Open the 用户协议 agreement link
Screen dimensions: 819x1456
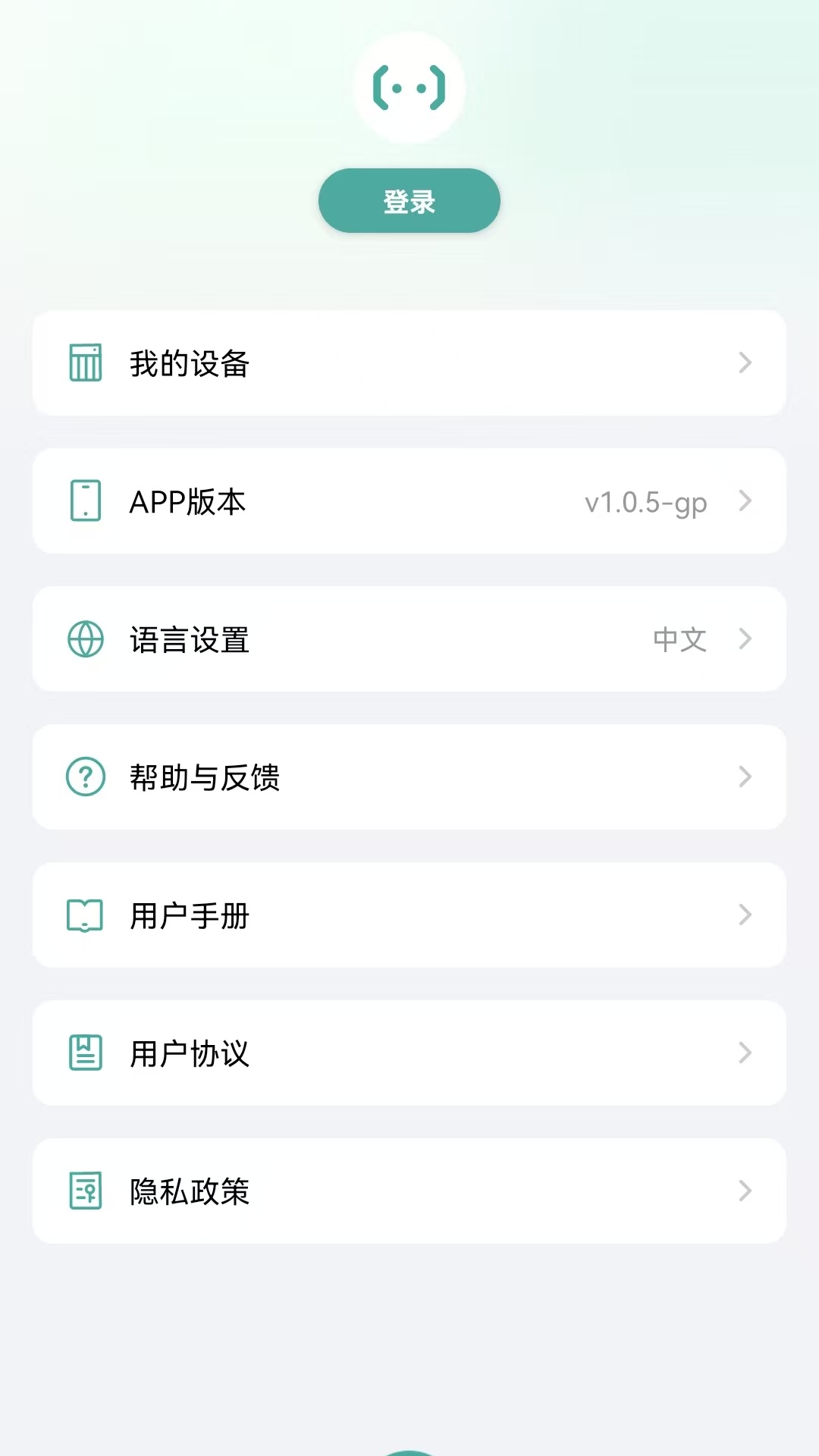[409, 1053]
